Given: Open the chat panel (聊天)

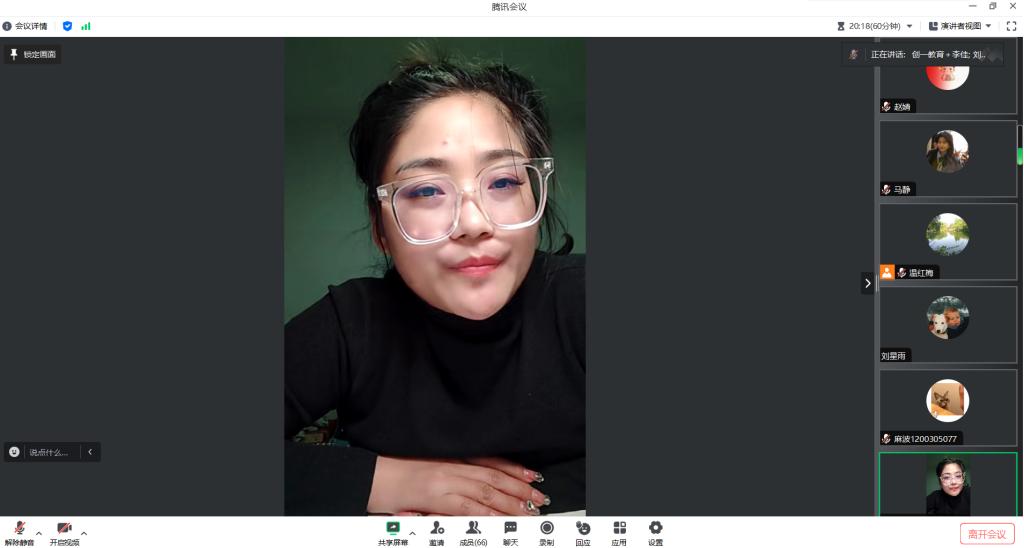Looking at the screenshot, I should 510,532.
